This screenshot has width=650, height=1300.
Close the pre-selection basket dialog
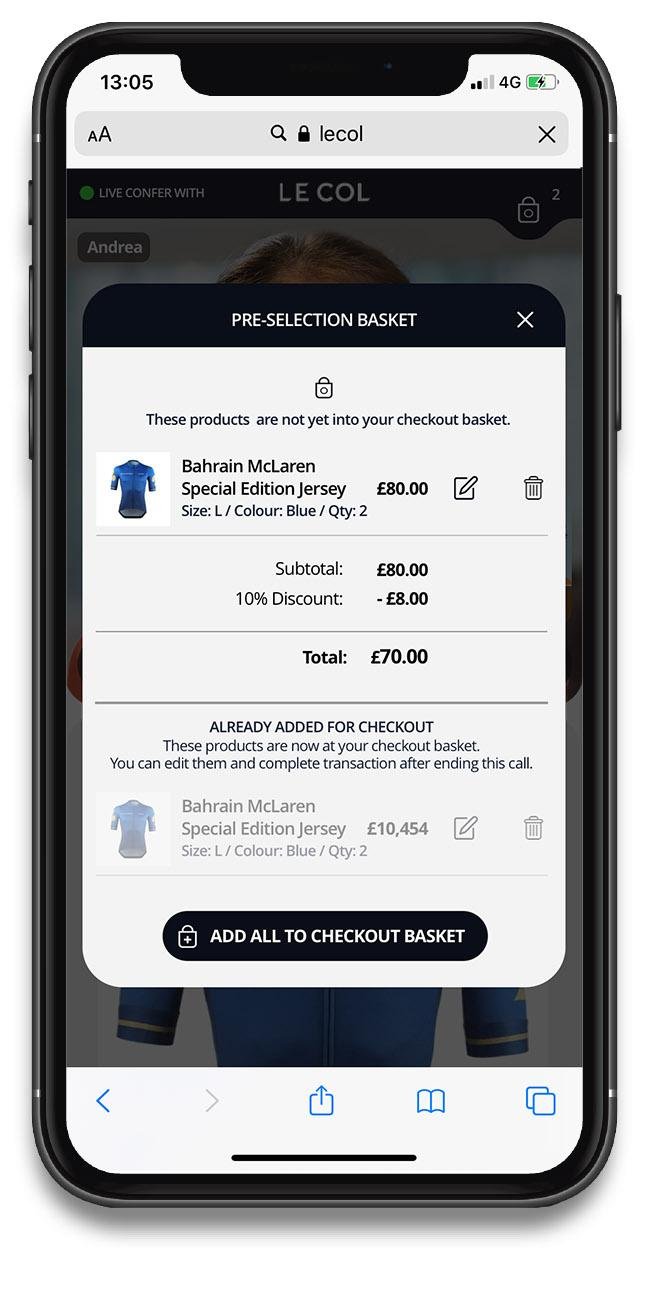point(525,320)
